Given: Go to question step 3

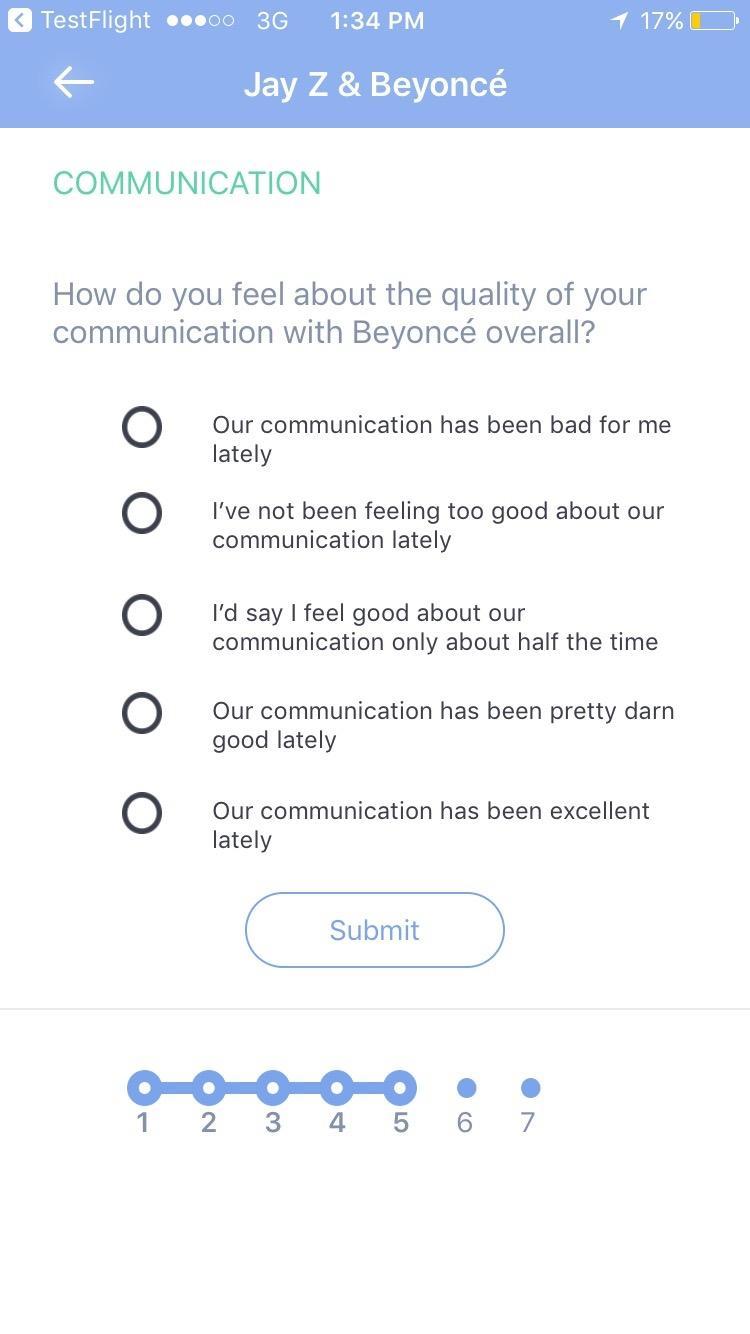Looking at the screenshot, I should [272, 1088].
